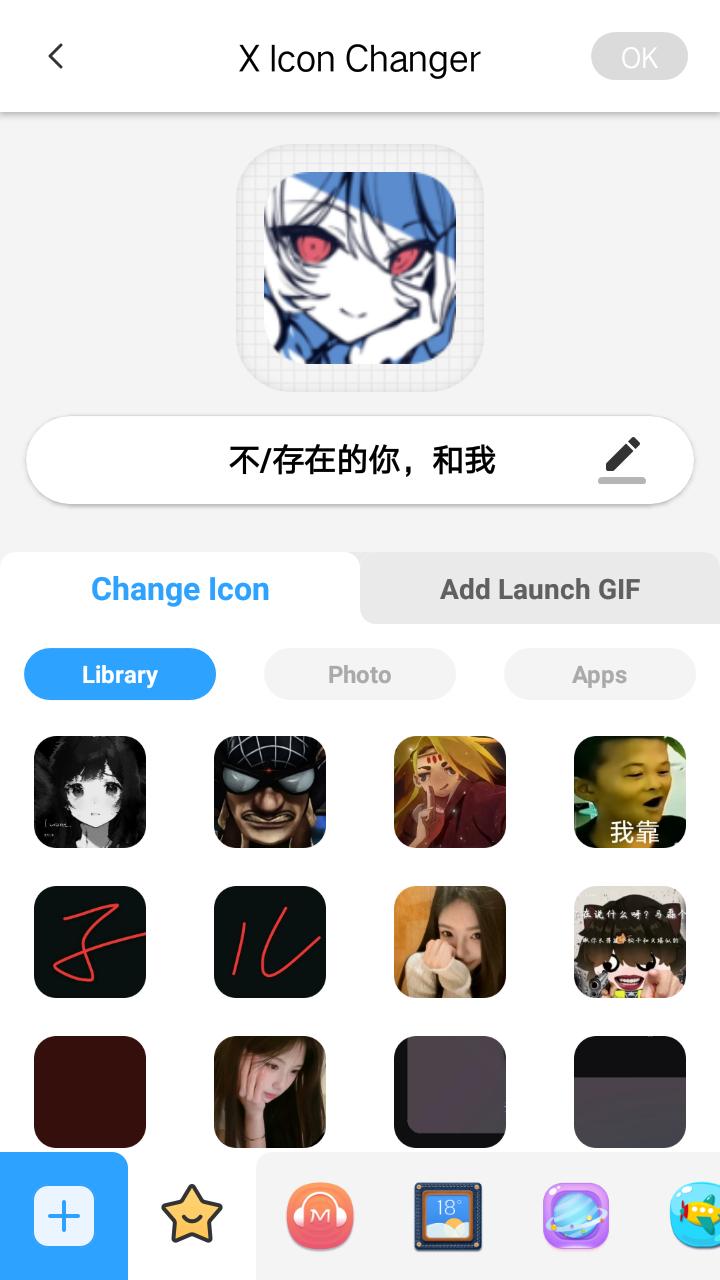The image size is (720, 1280).
Task: Open the headphone M icon pack
Action: 320,1216
